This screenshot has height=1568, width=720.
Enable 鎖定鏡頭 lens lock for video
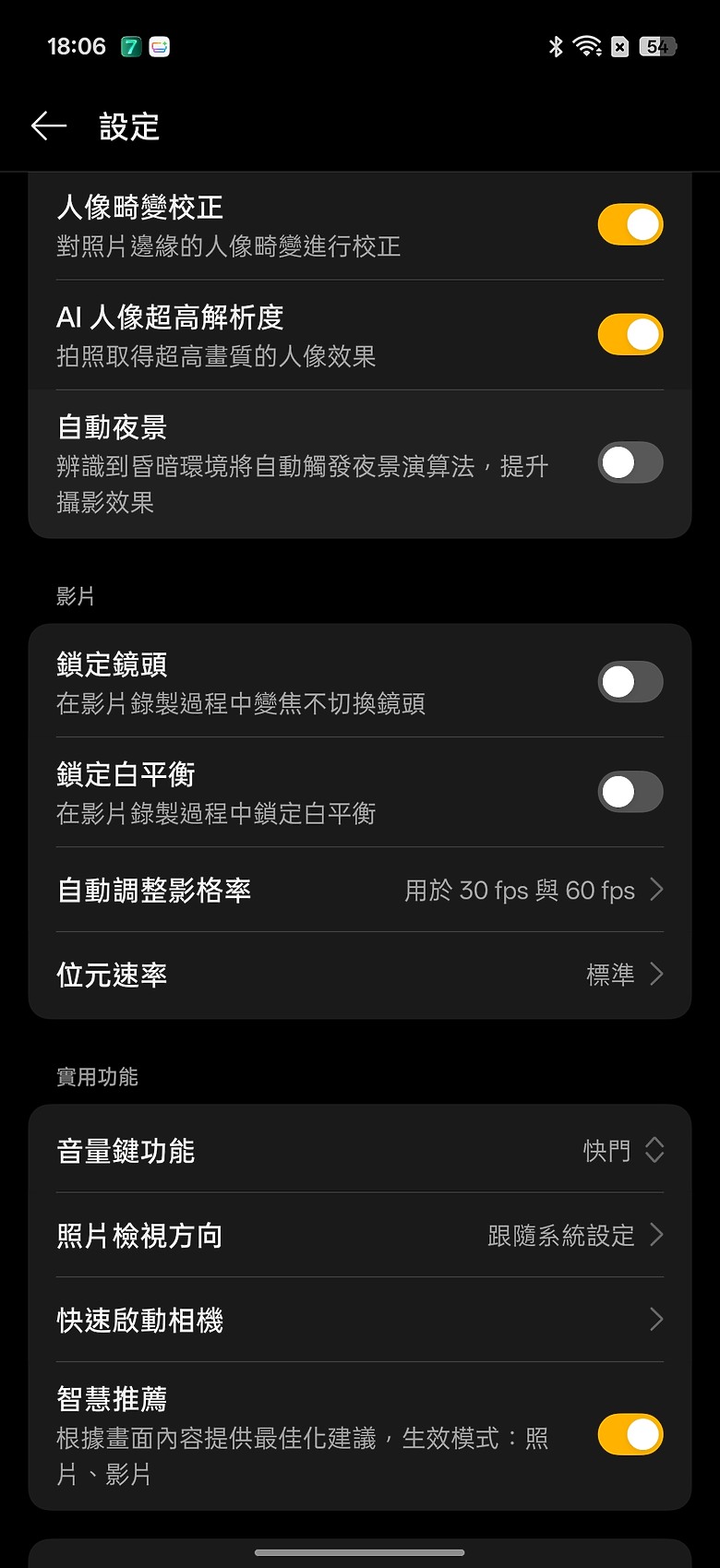[630, 681]
